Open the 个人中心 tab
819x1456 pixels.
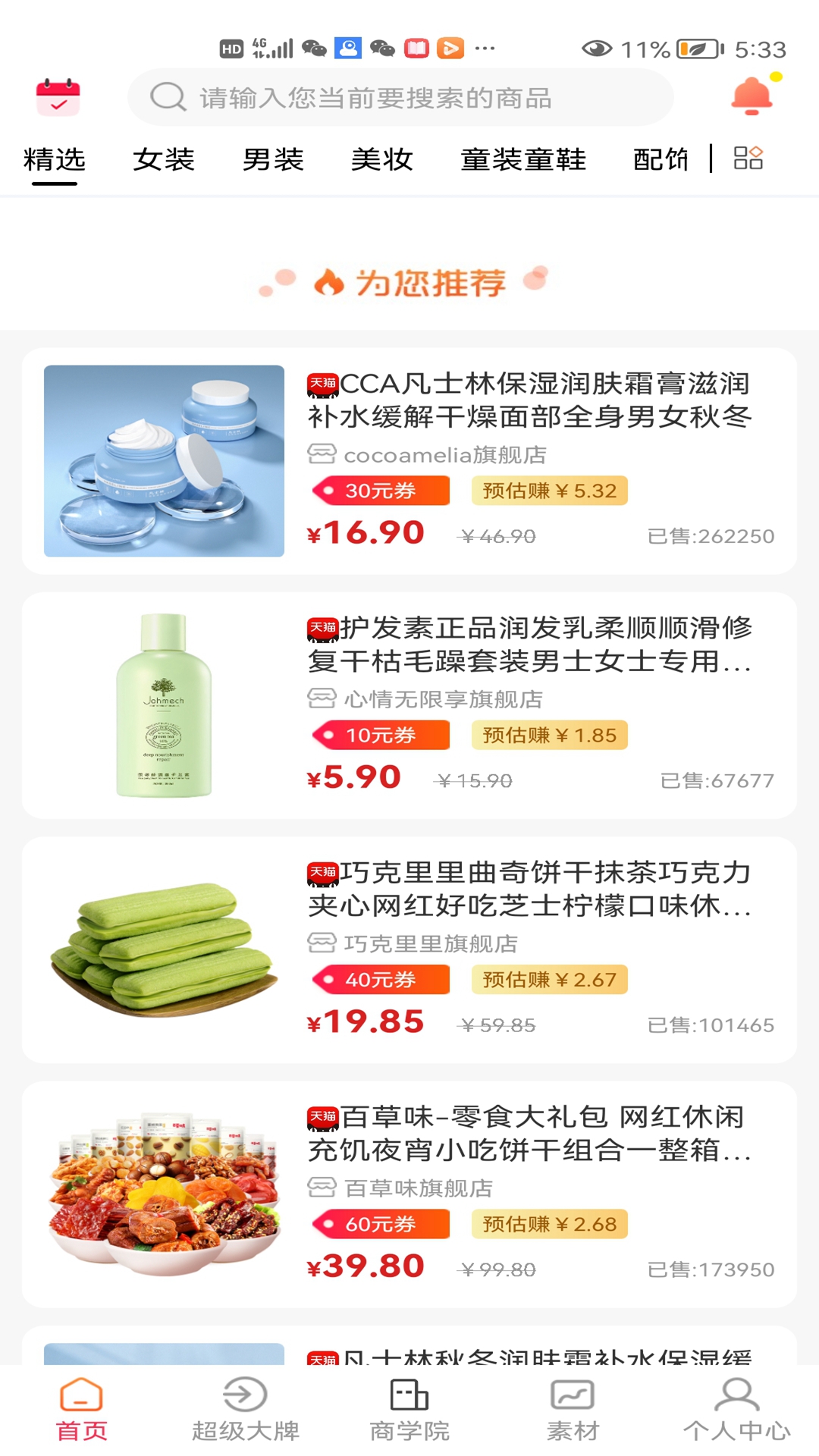tap(736, 1410)
